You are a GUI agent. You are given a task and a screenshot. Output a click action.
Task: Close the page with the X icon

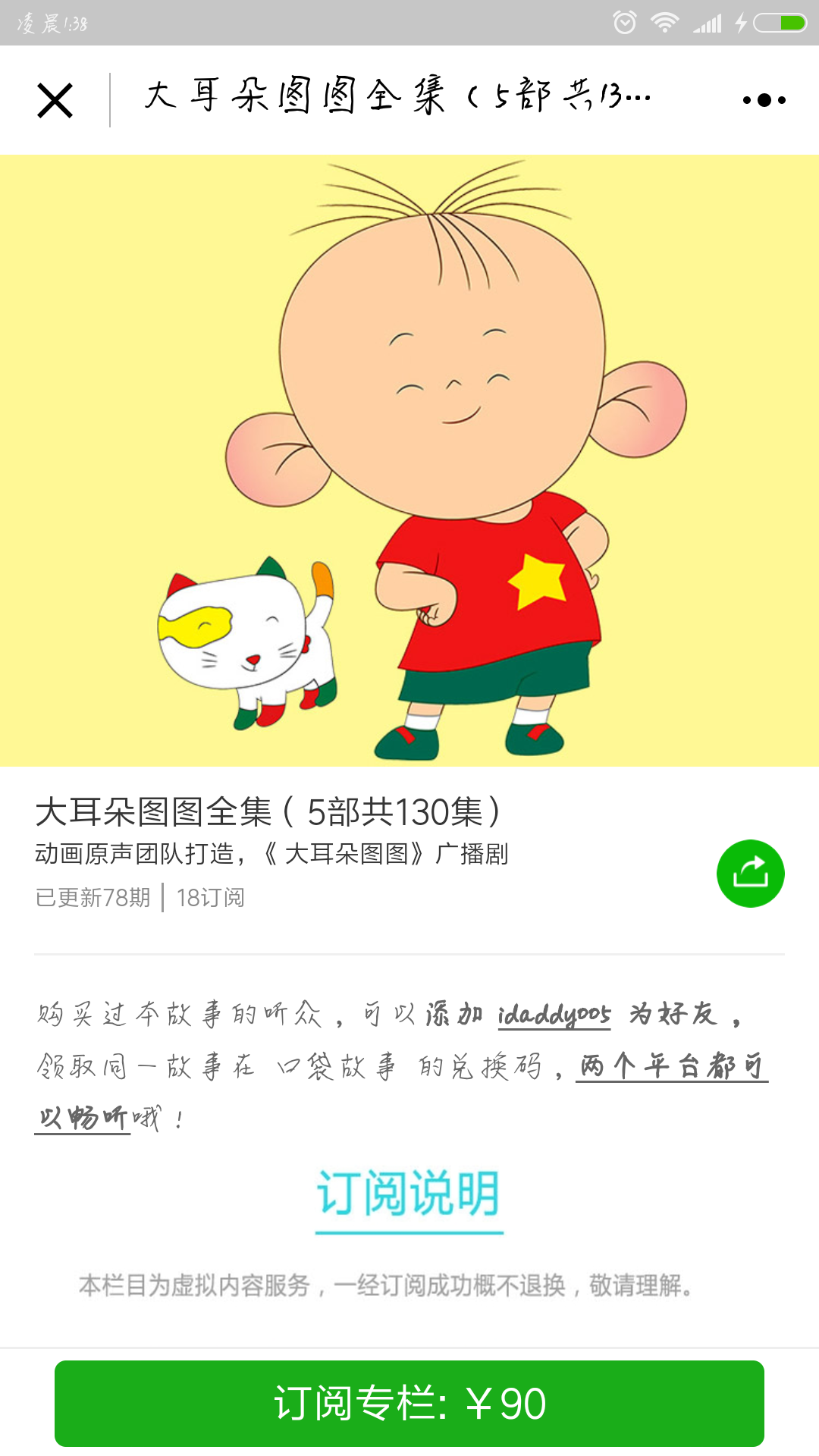tap(55, 100)
